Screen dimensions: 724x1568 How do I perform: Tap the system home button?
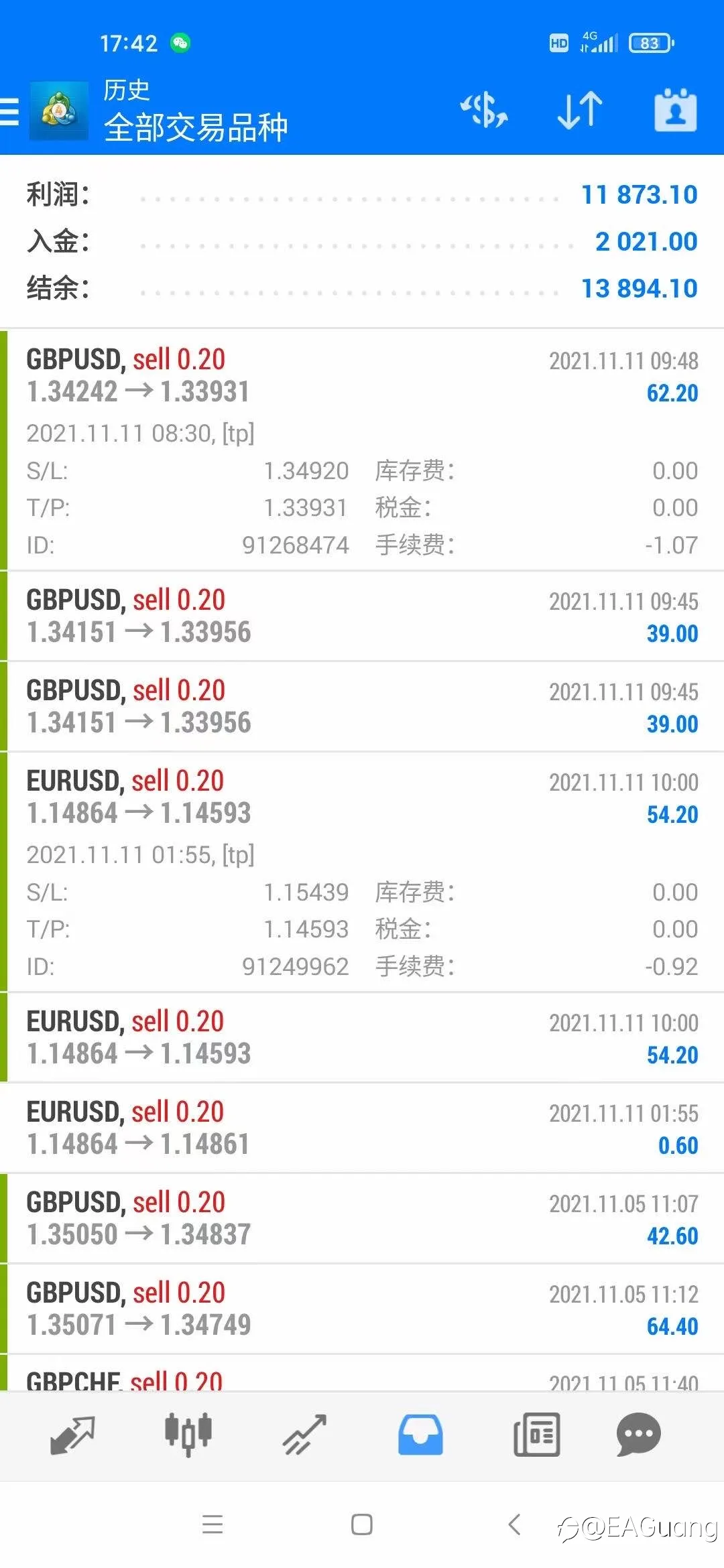tap(362, 1525)
